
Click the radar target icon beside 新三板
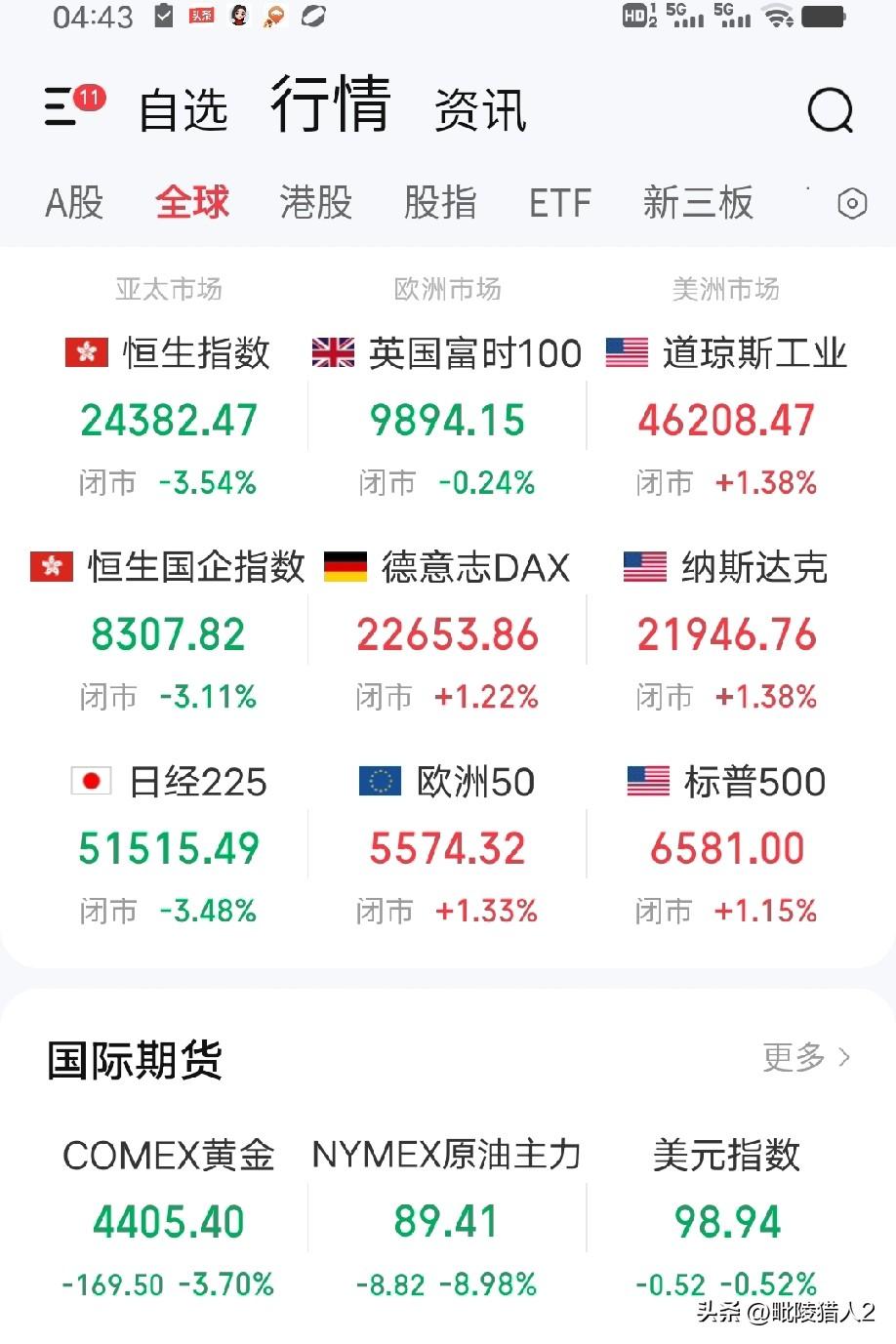coord(851,203)
